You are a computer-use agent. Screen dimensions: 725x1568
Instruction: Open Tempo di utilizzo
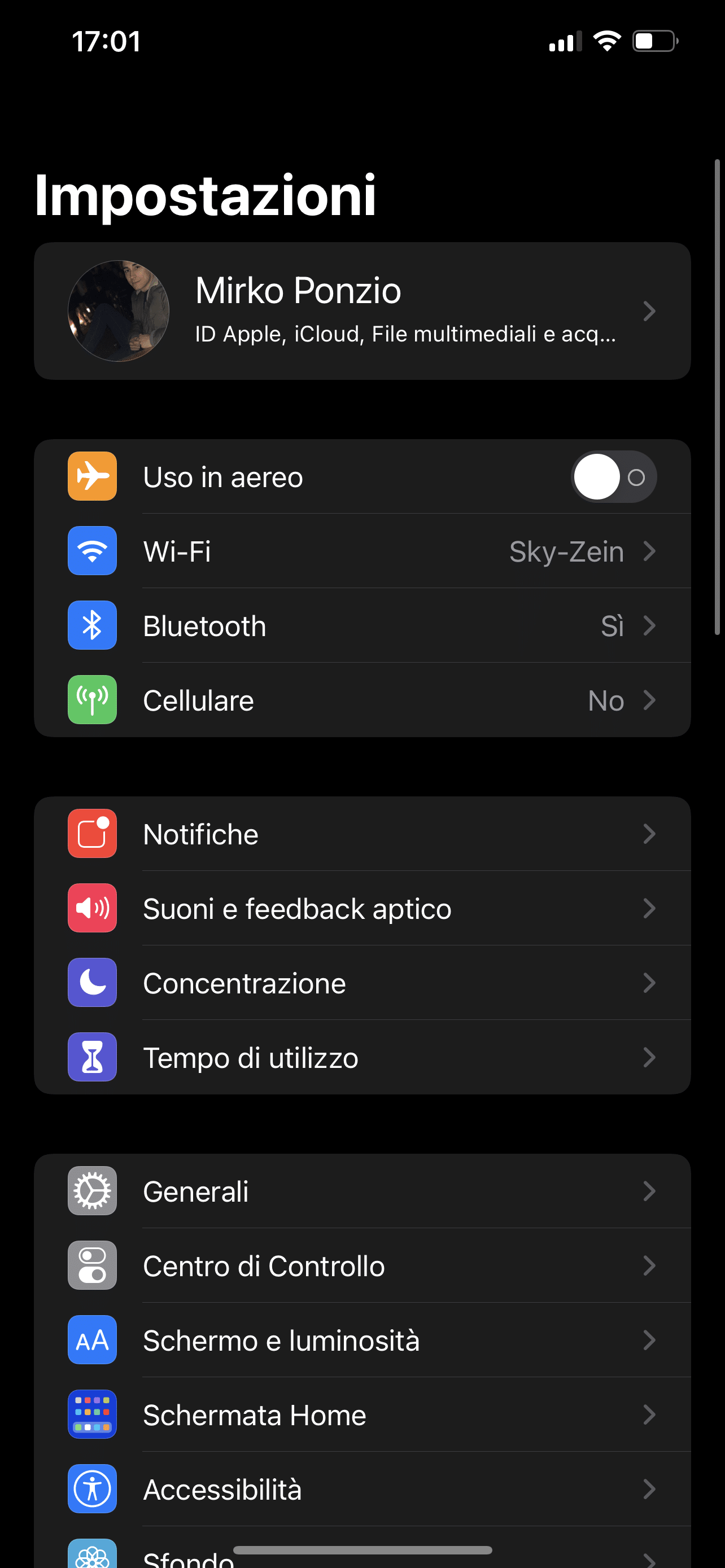click(x=362, y=1057)
